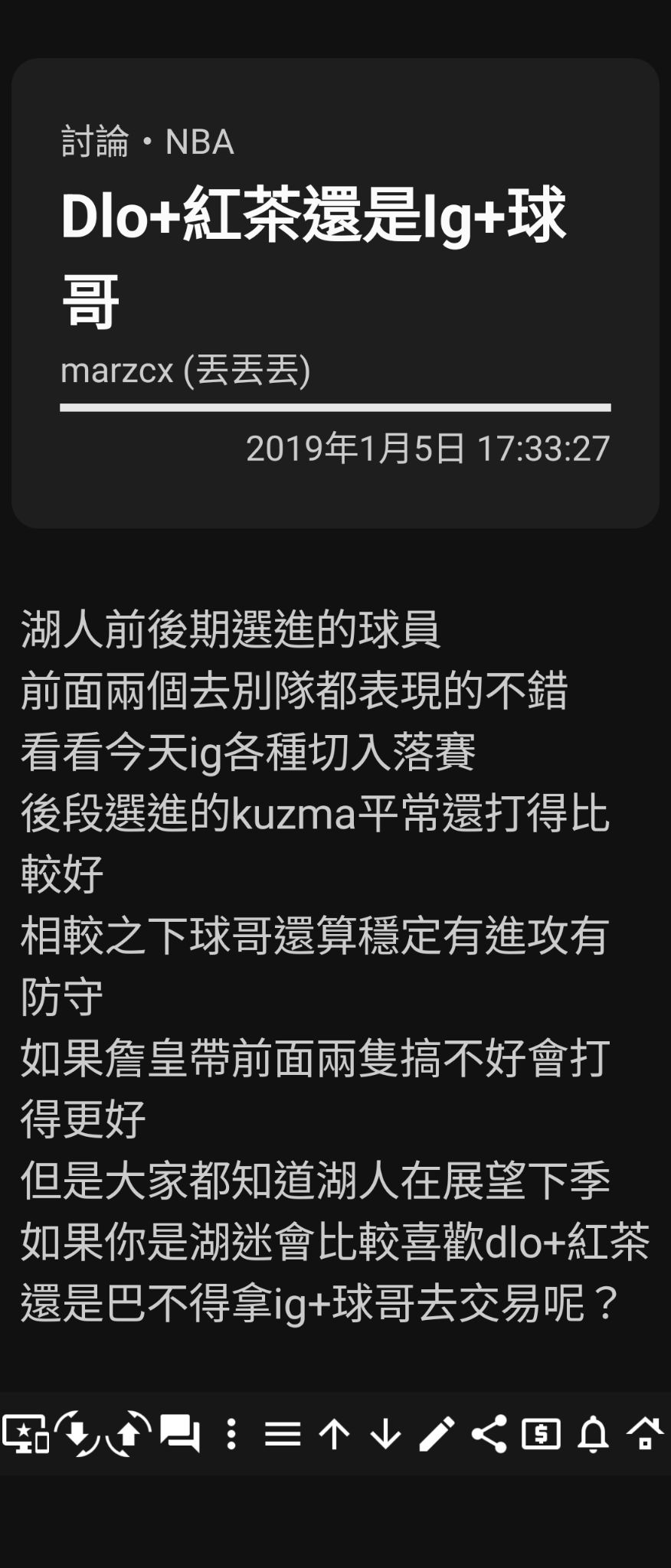Open the three-line list menu
This screenshot has width=671, height=1568.
(x=283, y=1434)
